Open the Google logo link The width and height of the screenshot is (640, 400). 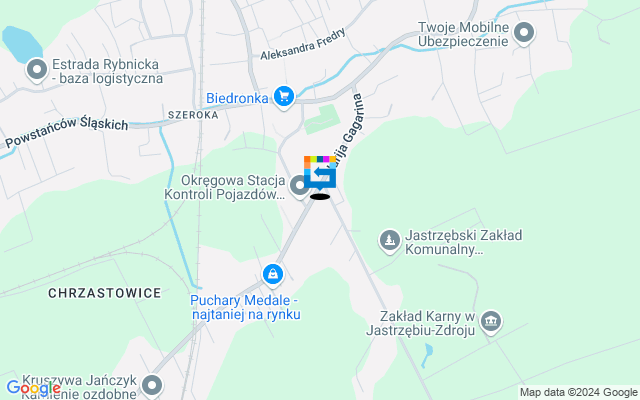tap(33, 388)
